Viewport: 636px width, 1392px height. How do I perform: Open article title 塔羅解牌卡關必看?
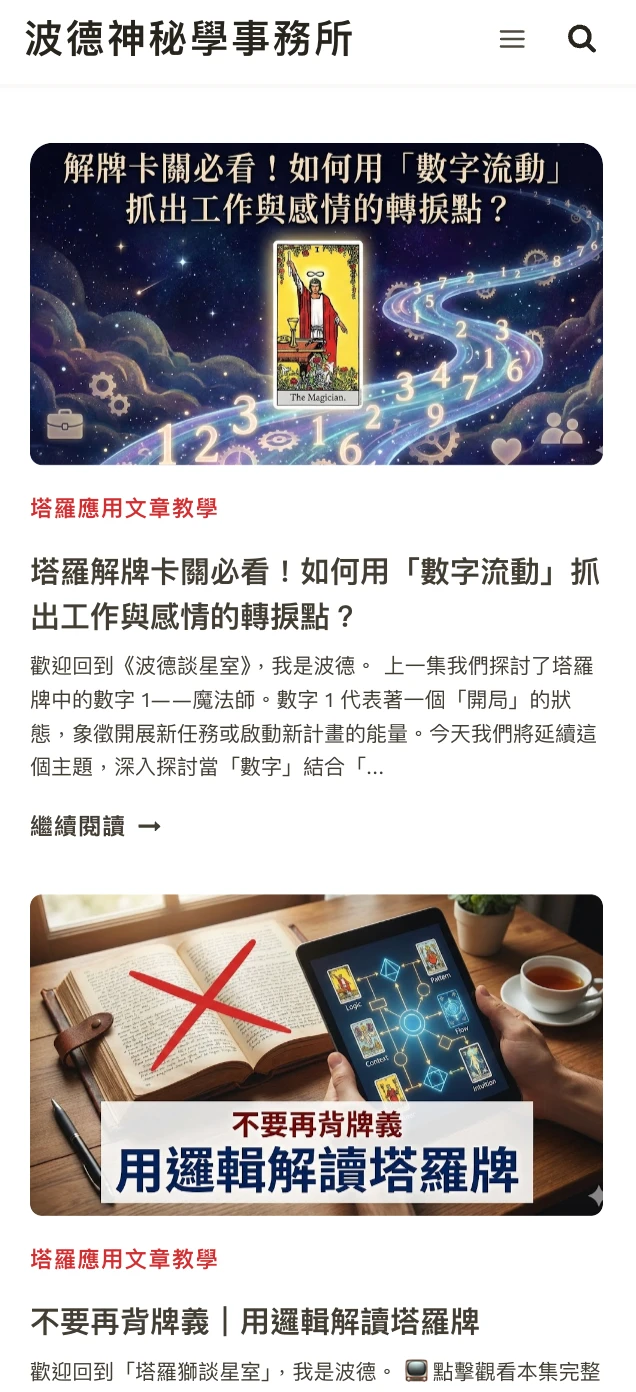[315, 594]
